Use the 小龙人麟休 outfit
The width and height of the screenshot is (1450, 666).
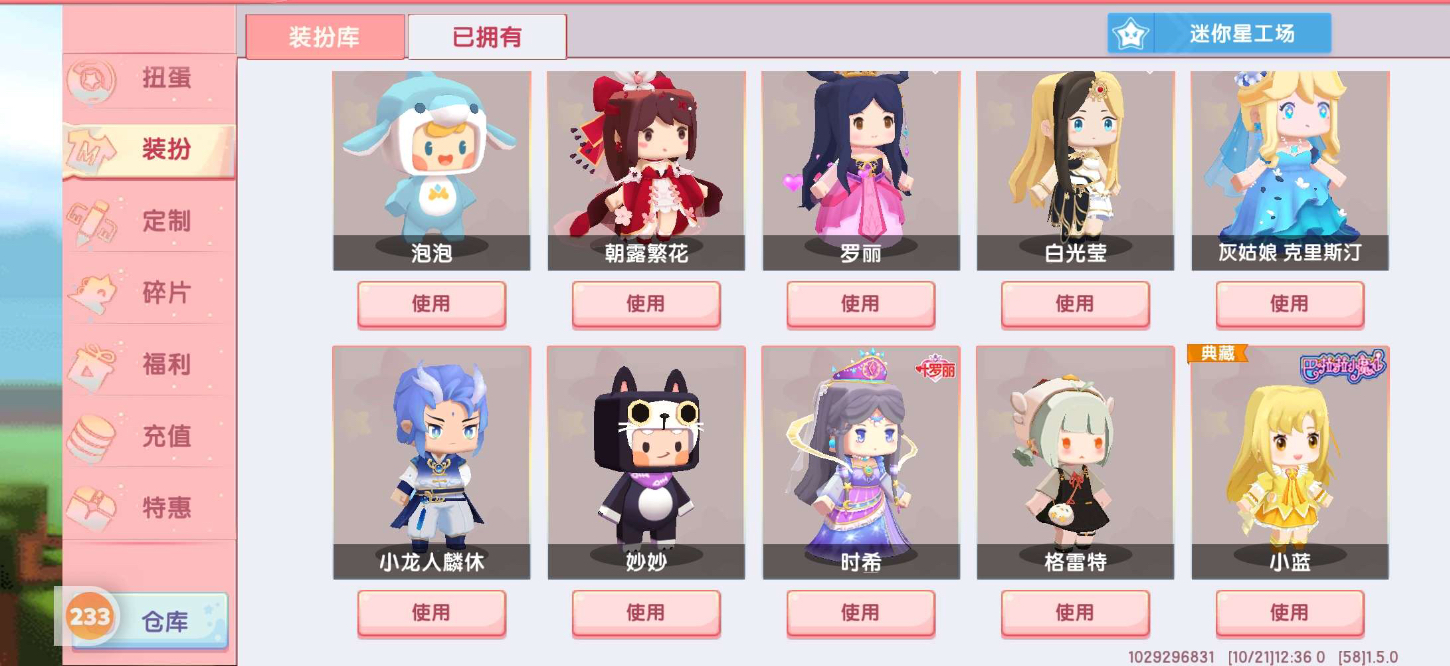431,612
